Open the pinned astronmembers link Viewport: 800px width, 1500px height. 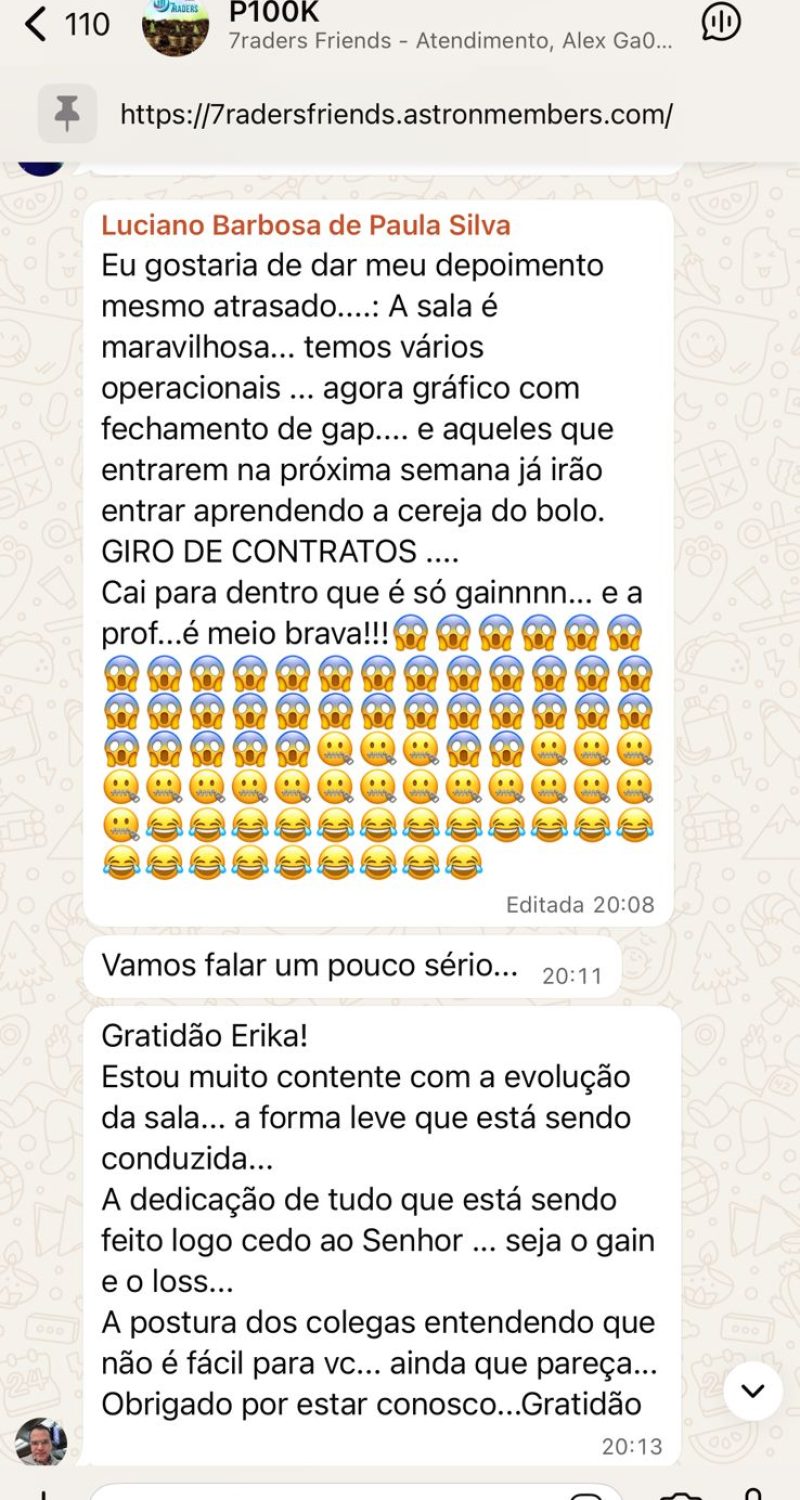click(396, 114)
